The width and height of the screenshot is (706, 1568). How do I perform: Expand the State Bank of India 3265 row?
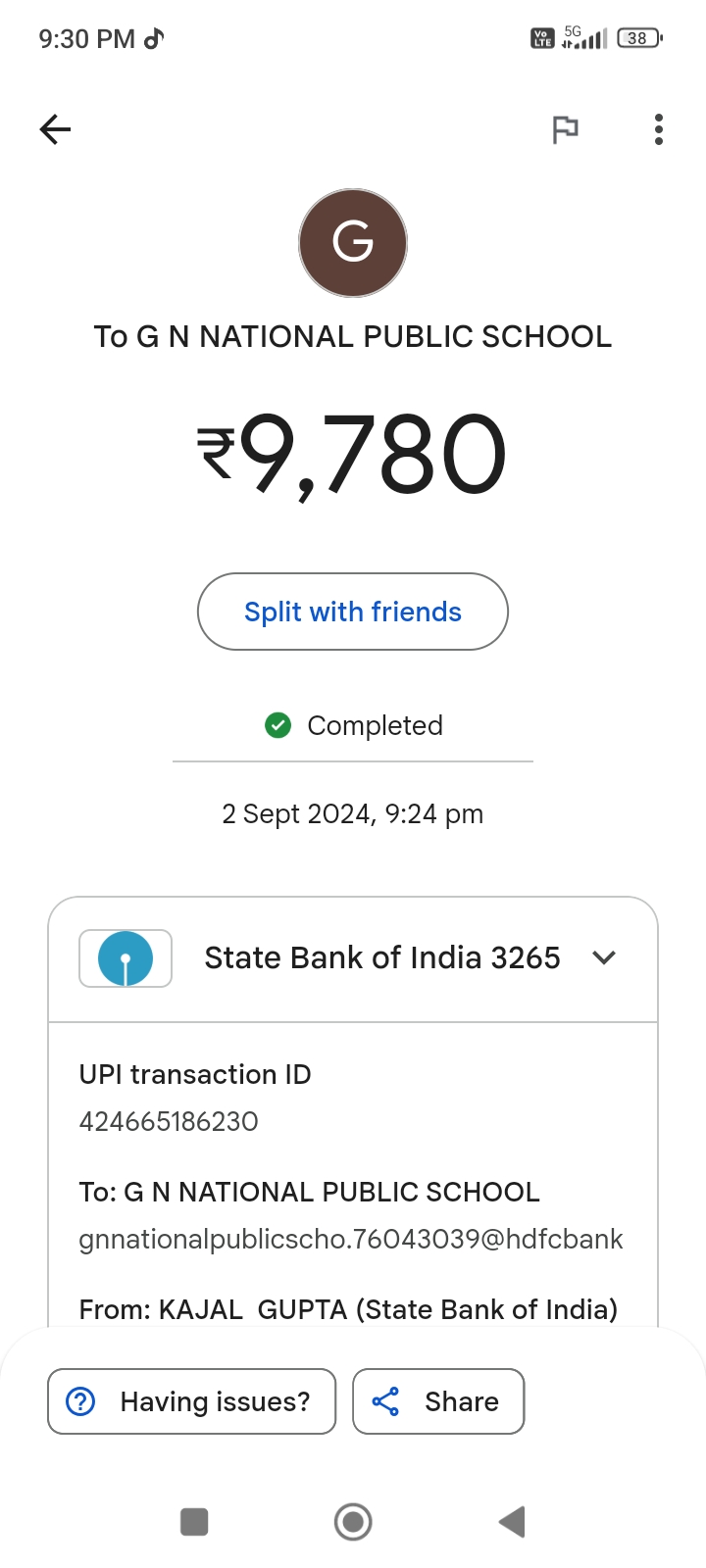coord(353,958)
